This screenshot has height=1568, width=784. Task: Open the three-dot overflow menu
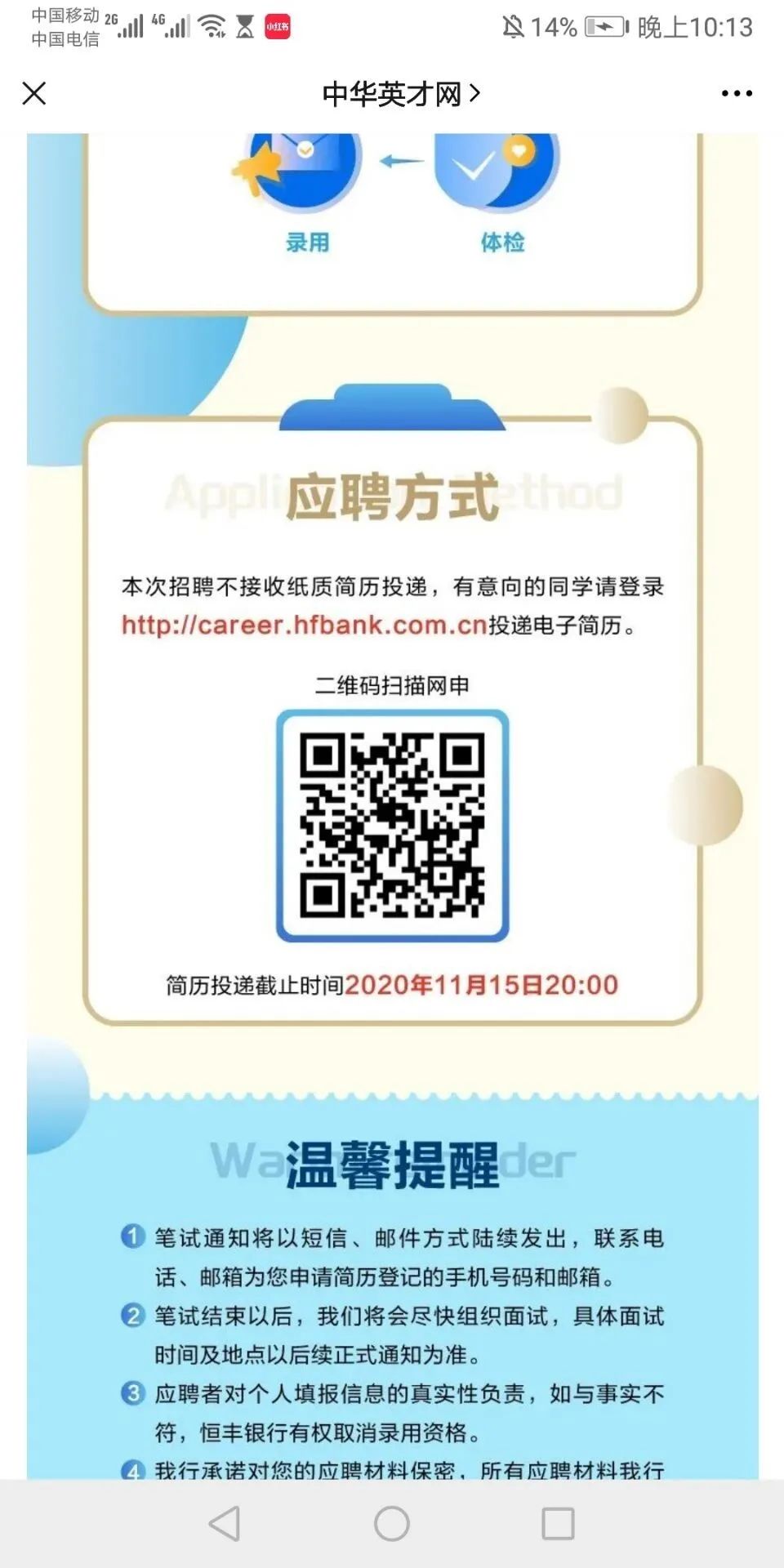tap(736, 94)
